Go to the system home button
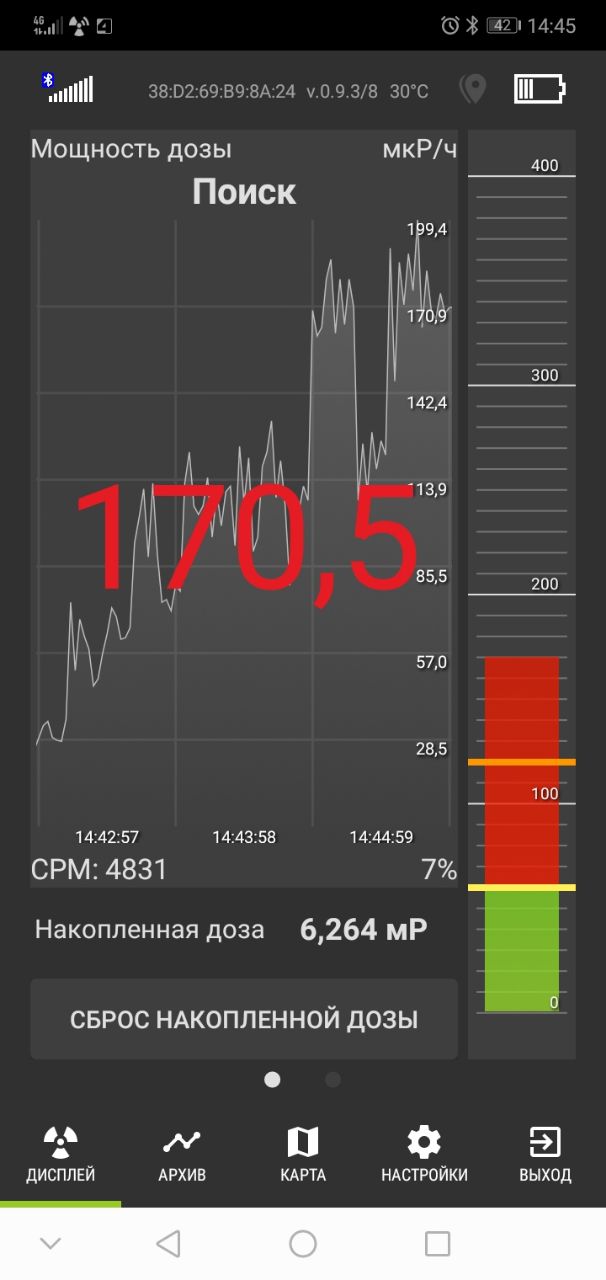Image resolution: width=606 pixels, height=1280 pixels. [x=303, y=1243]
